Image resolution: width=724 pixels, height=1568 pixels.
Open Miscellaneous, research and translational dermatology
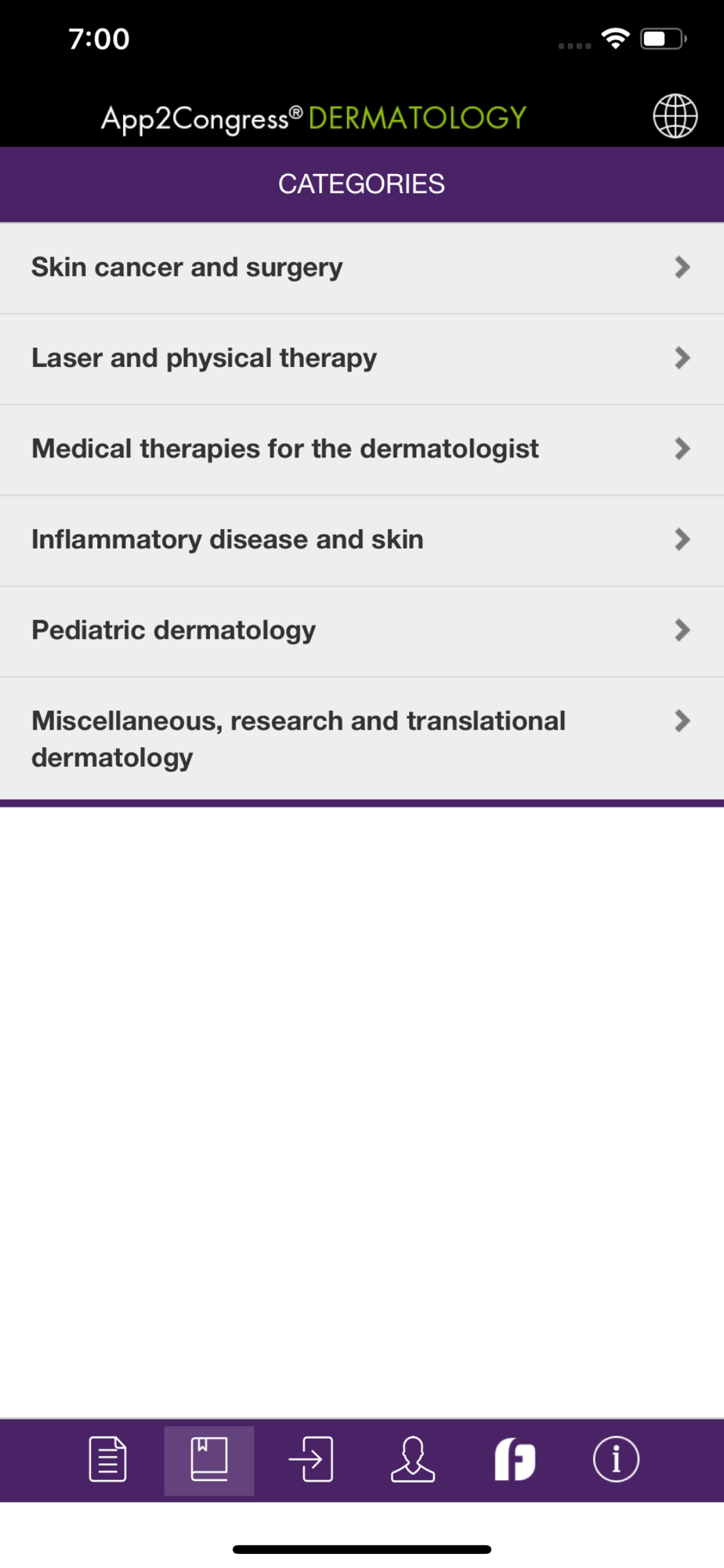point(361,739)
